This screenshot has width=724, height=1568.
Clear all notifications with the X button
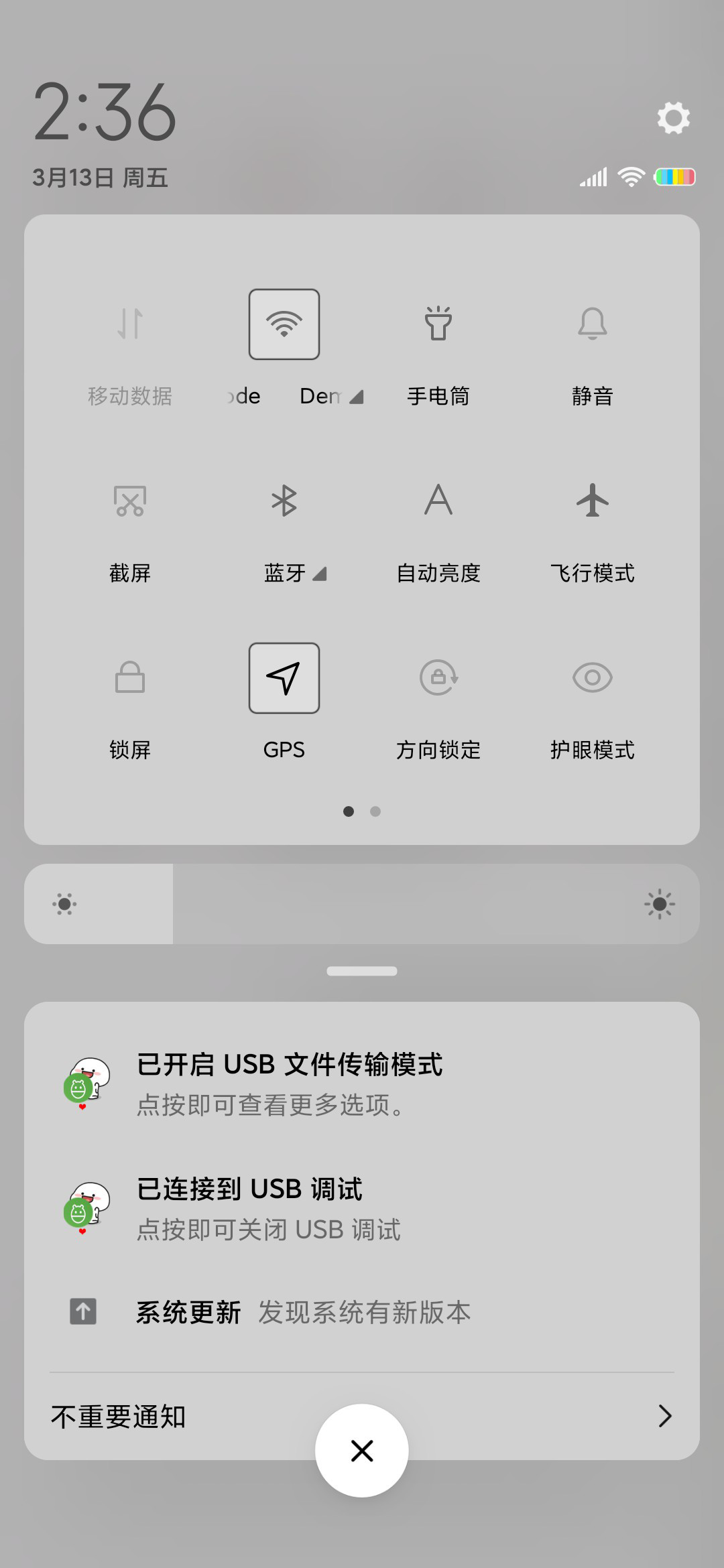pyautogui.click(x=362, y=1451)
